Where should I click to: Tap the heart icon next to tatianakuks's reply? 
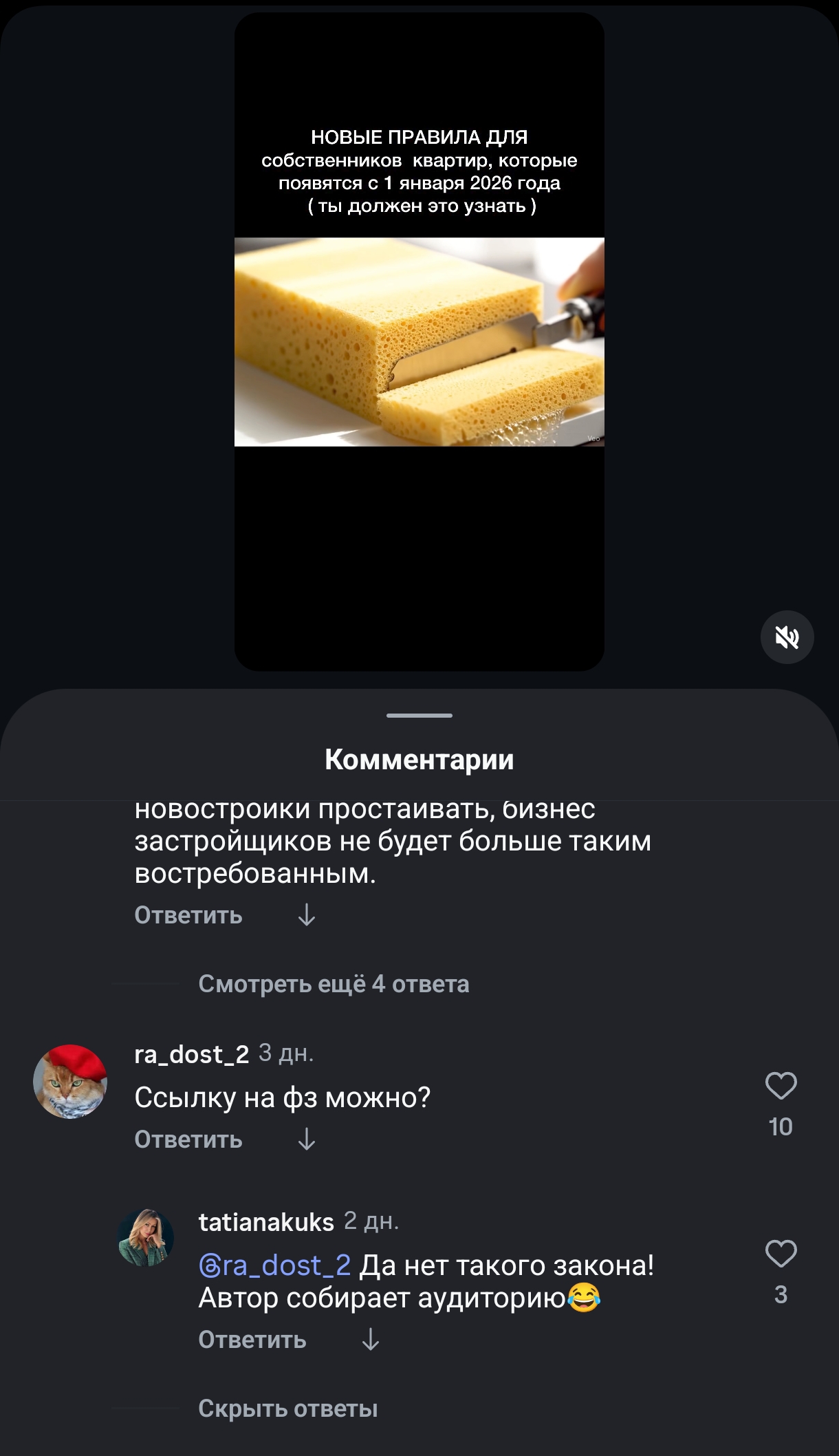pyautogui.click(x=780, y=1254)
